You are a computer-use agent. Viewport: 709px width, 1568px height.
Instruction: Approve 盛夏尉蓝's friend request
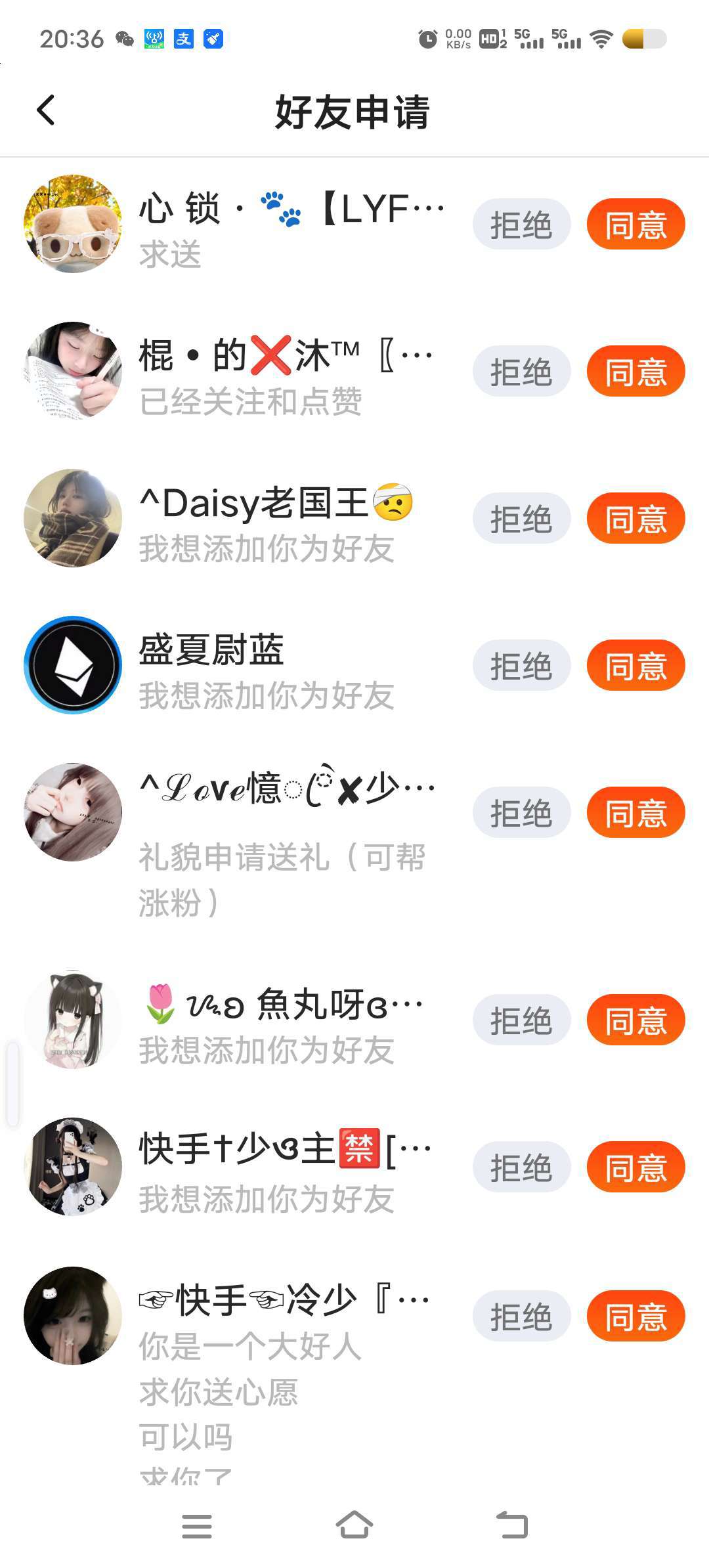pos(635,666)
